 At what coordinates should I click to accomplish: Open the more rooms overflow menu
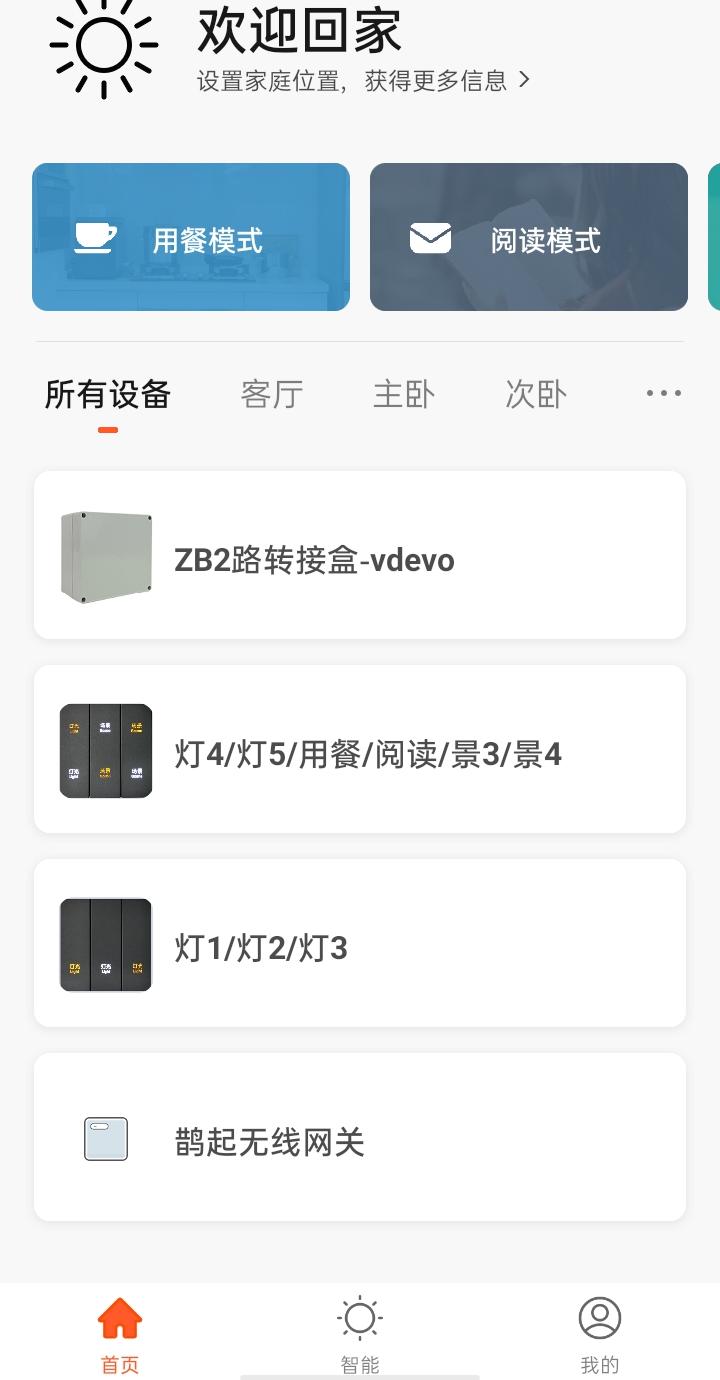pyautogui.click(x=663, y=394)
